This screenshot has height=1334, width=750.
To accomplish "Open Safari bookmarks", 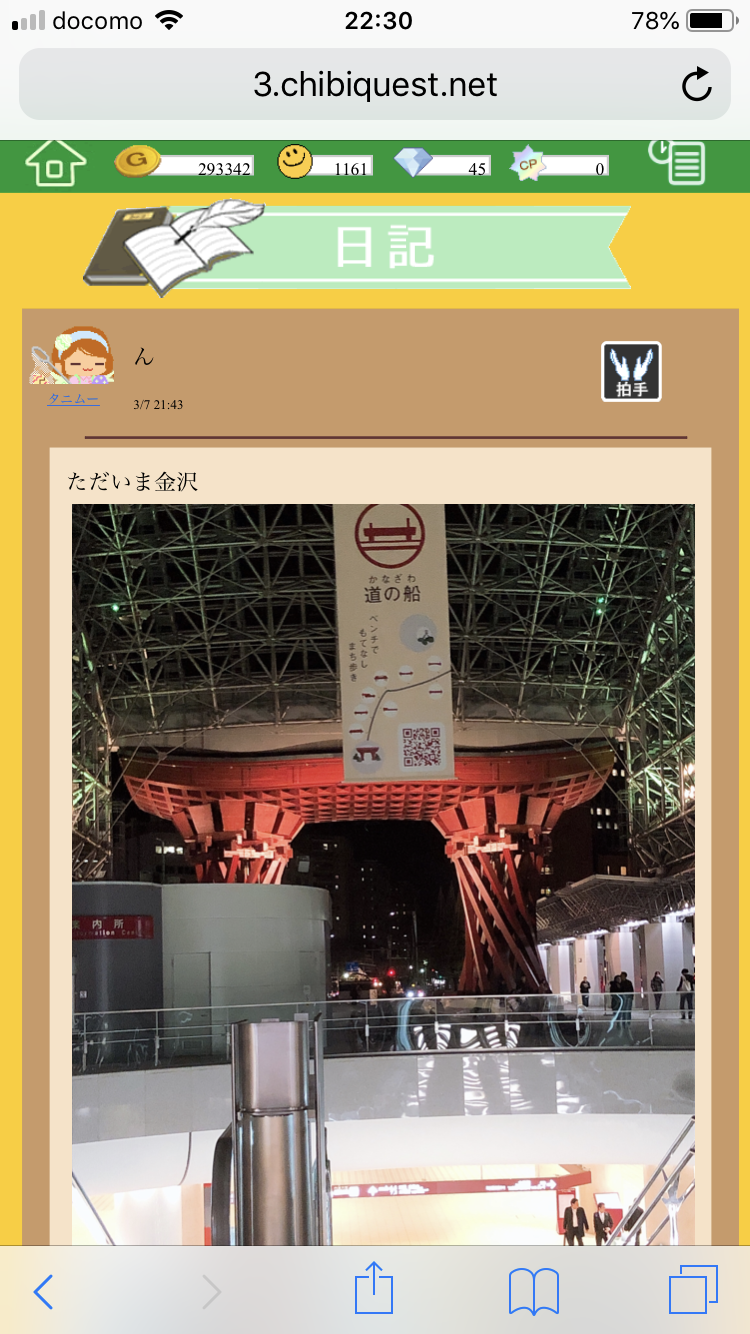I will (x=534, y=1292).
